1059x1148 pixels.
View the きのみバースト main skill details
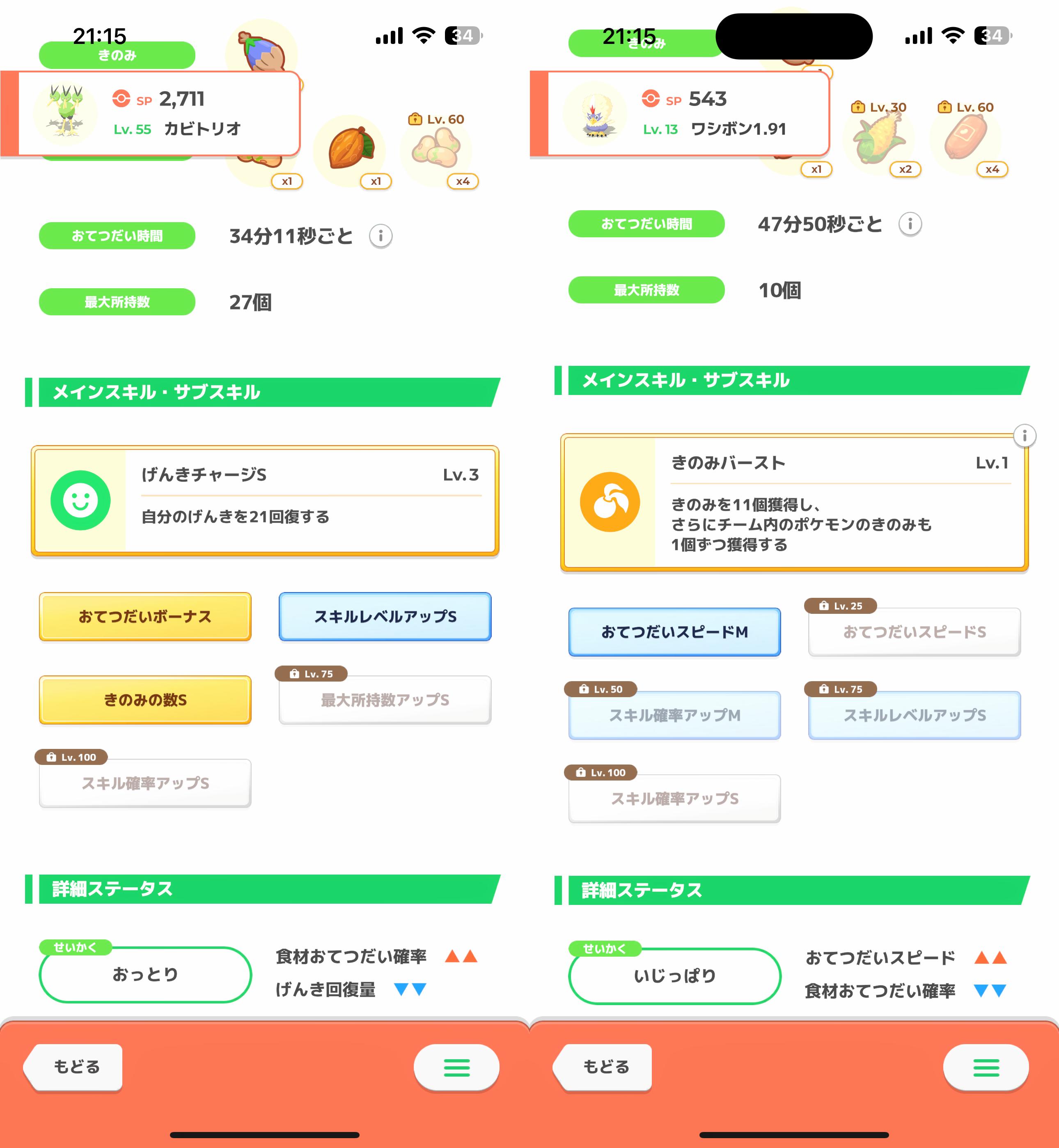(x=794, y=503)
